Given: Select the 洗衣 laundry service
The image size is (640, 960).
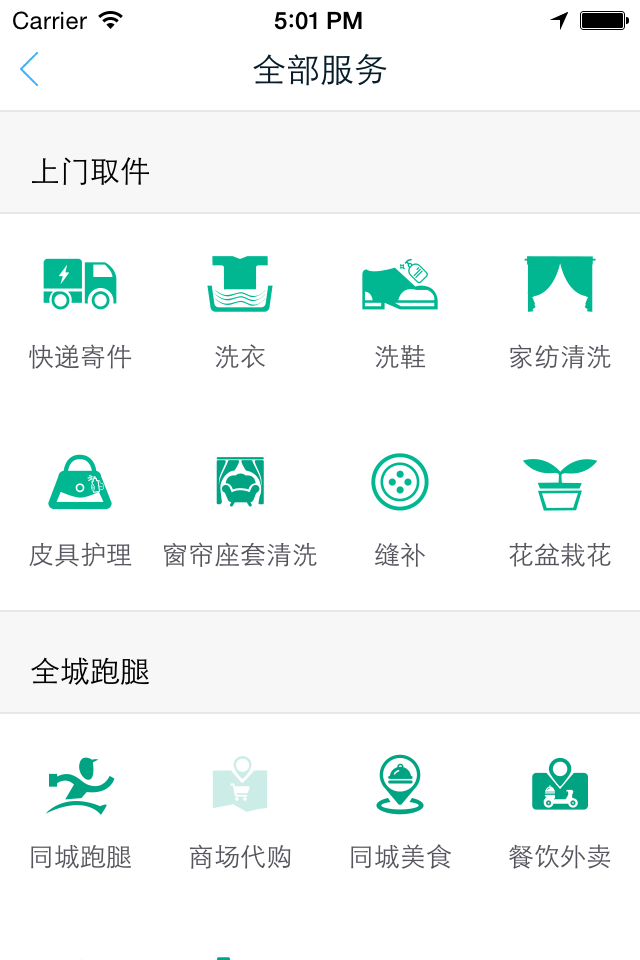Looking at the screenshot, I should 240,313.
